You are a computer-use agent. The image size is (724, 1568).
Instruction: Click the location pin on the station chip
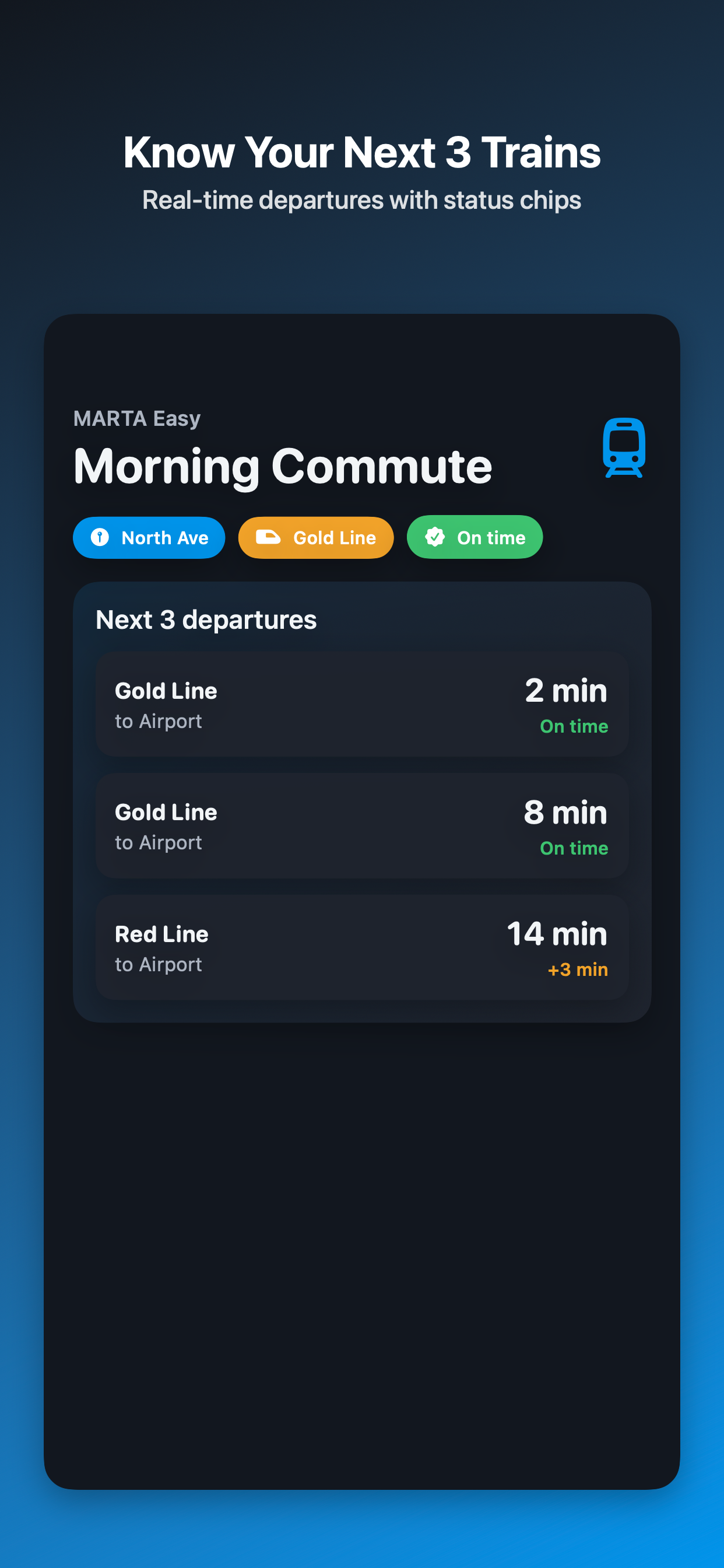coord(99,537)
